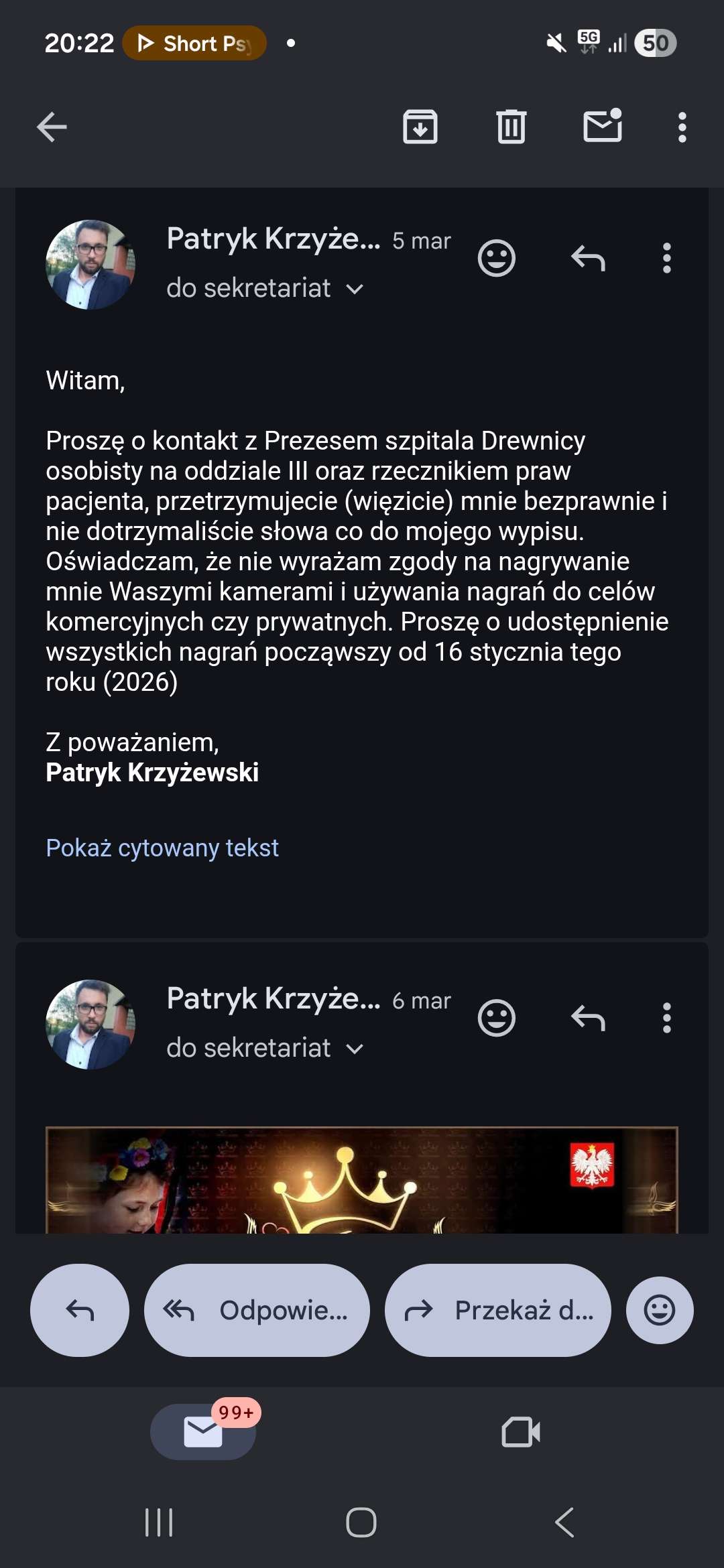This screenshot has width=724, height=1568.
Task: Expand recipient details of the 6 mar message
Action: pyautogui.click(x=355, y=1049)
